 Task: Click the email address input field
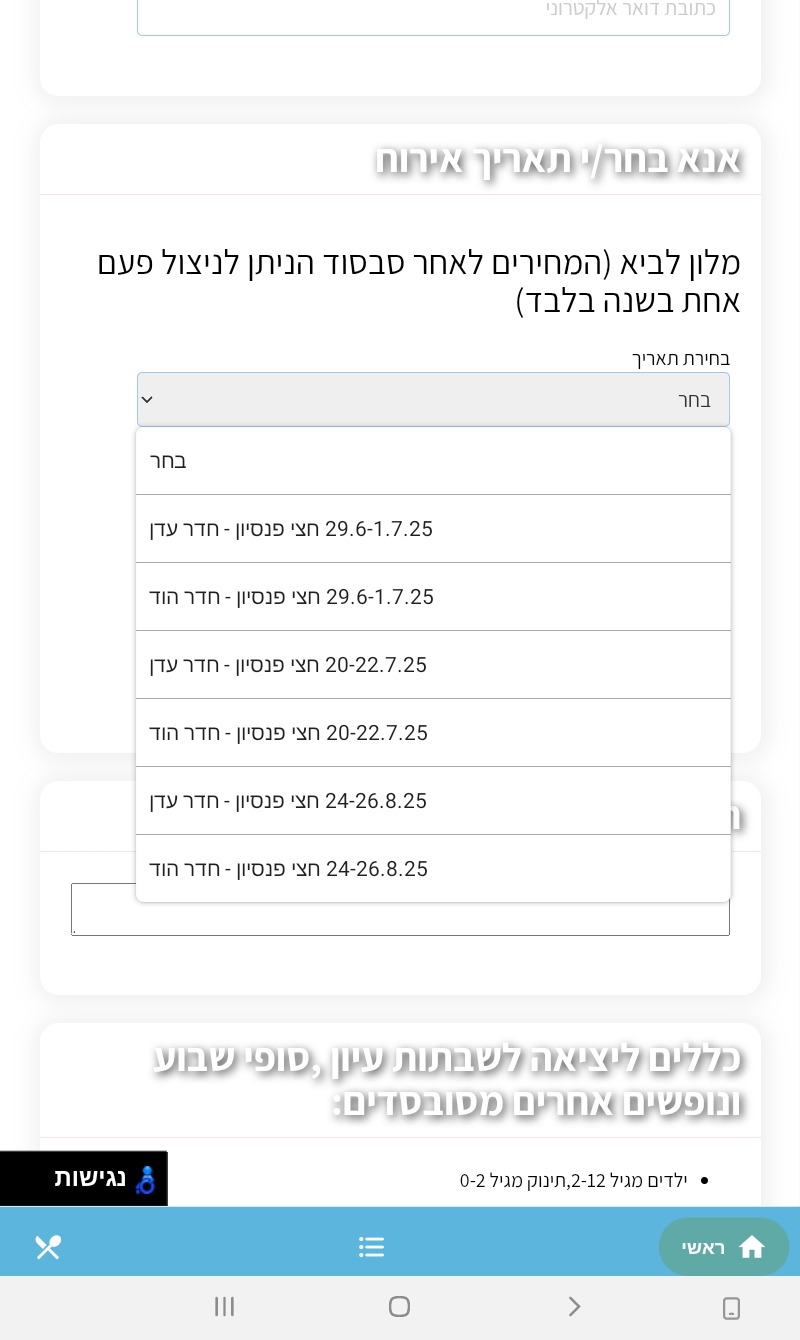(x=433, y=14)
